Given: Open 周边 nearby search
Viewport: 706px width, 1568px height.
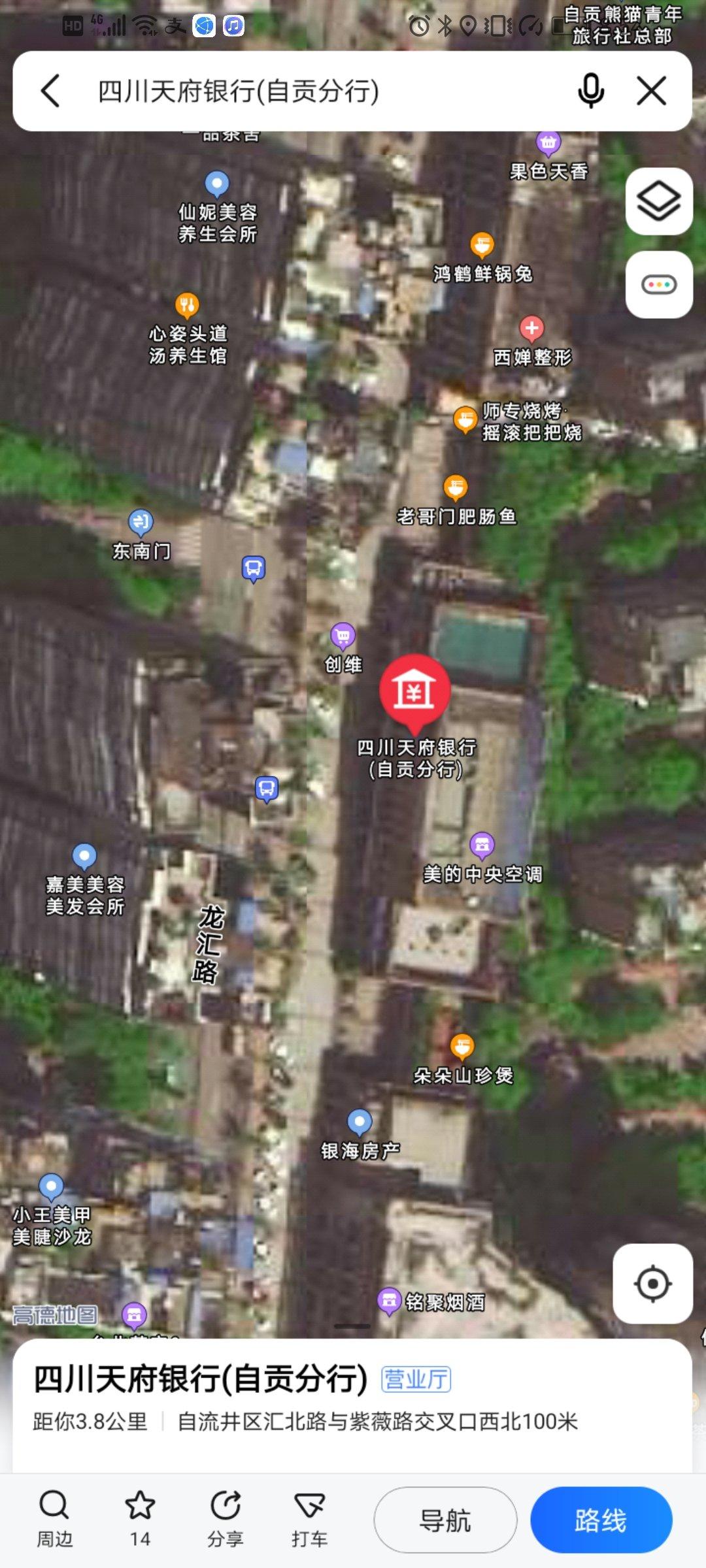Looking at the screenshot, I should coord(54,1519).
